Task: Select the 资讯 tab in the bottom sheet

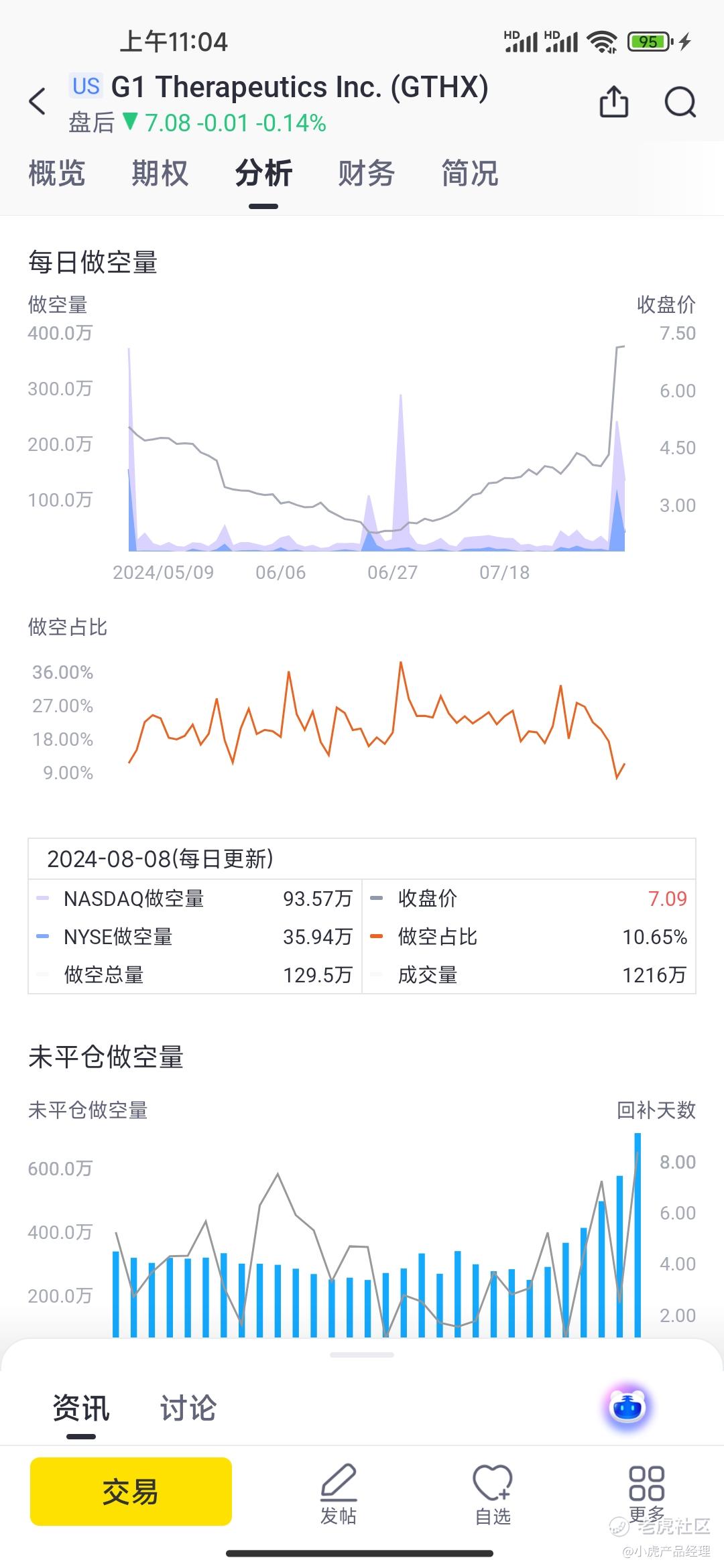Action: (x=81, y=1407)
